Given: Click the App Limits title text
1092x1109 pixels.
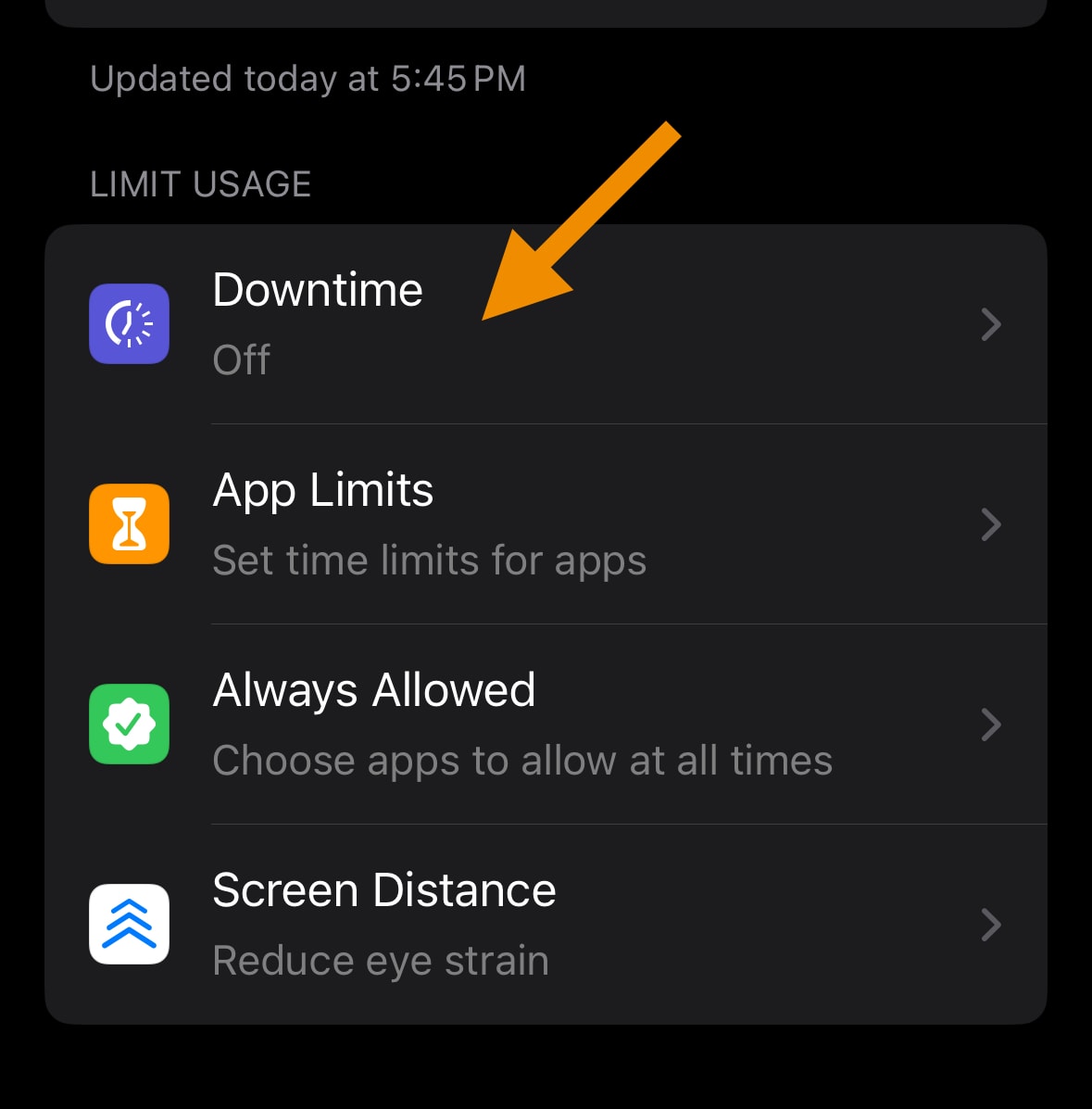Looking at the screenshot, I should click(x=323, y=490).
